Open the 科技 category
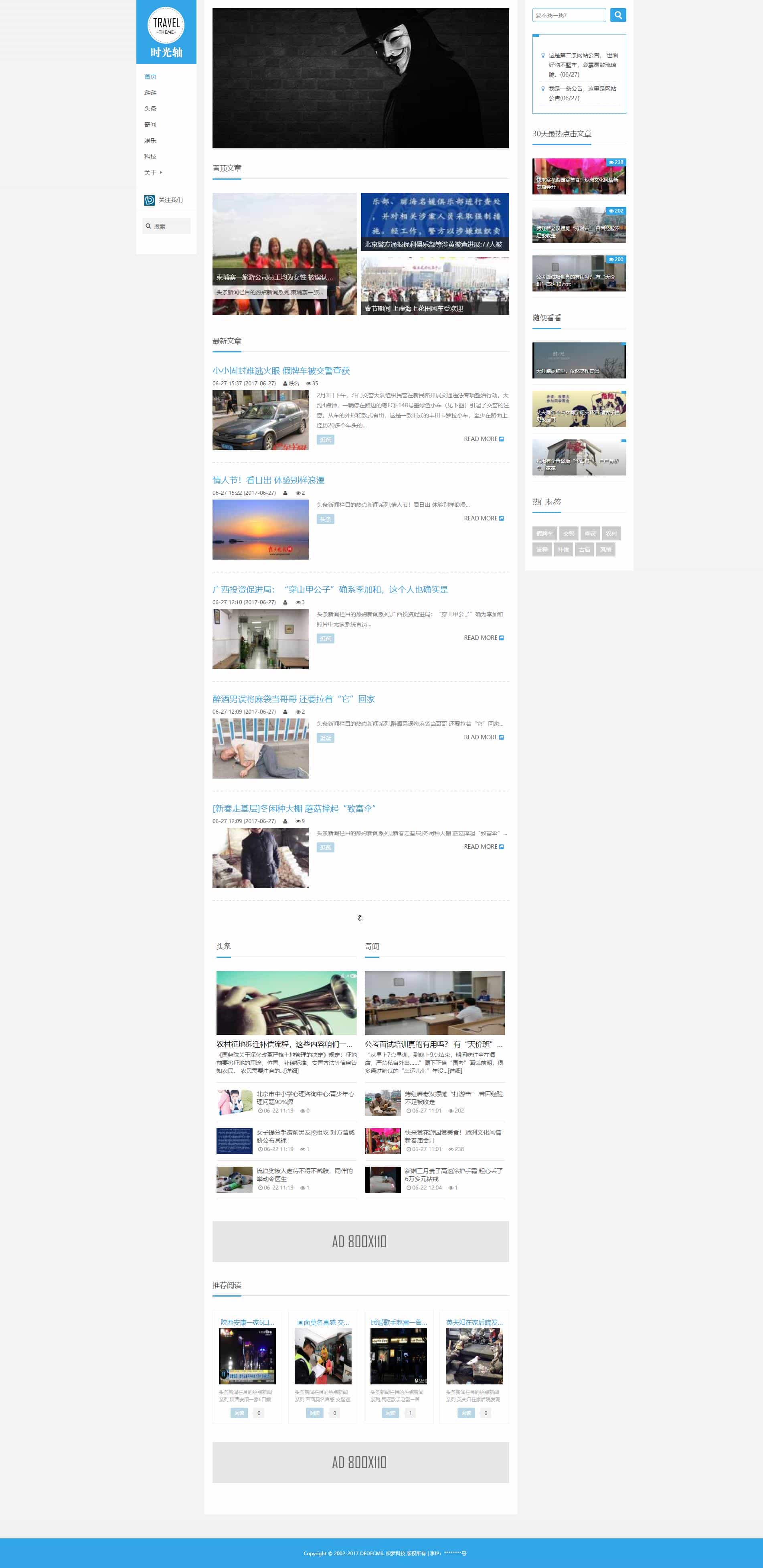The width and height of the screenshot is (763, 1568). click(150, 156)
